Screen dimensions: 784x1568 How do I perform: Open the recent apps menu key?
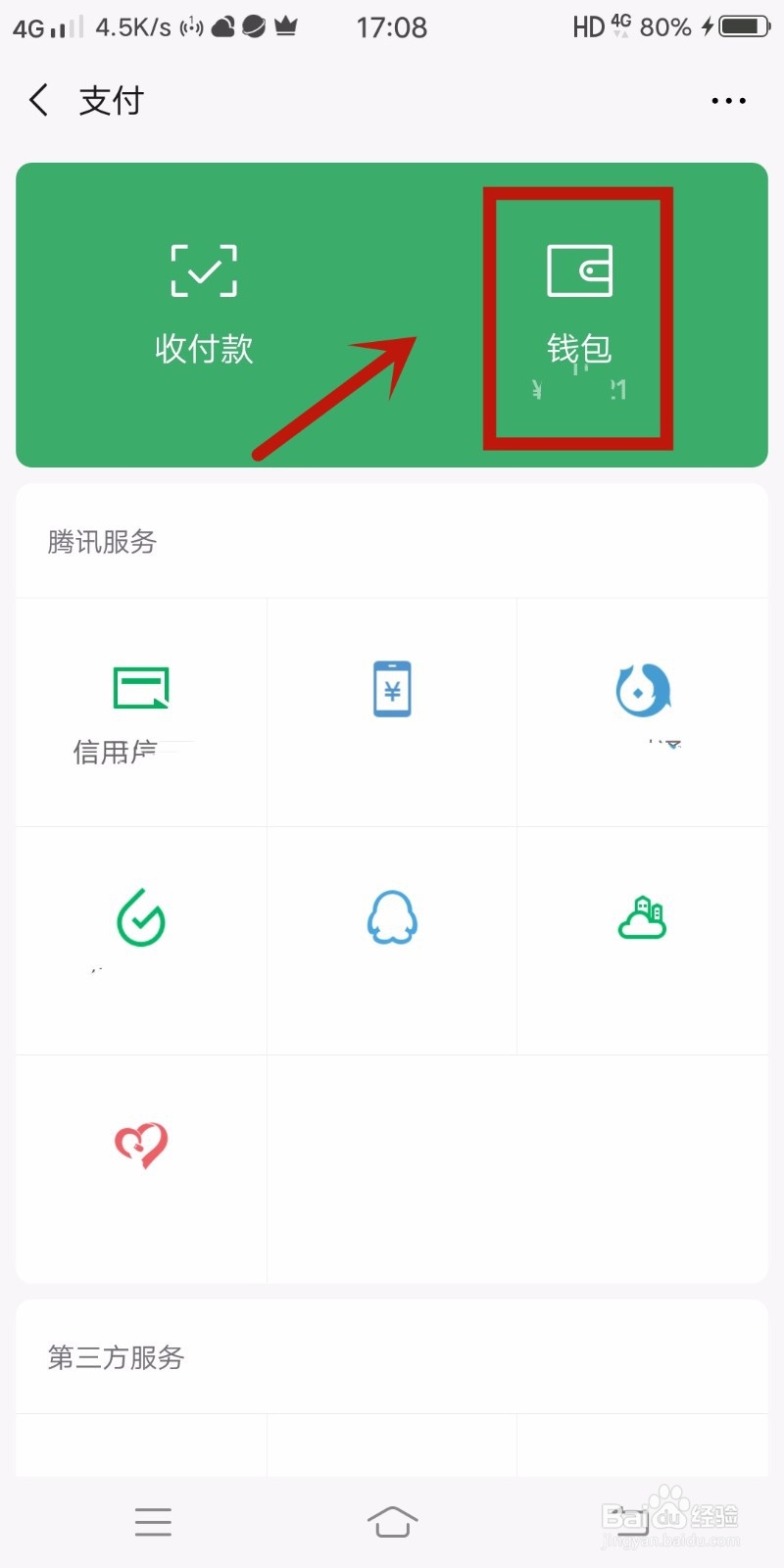[x=153, y=1522]
